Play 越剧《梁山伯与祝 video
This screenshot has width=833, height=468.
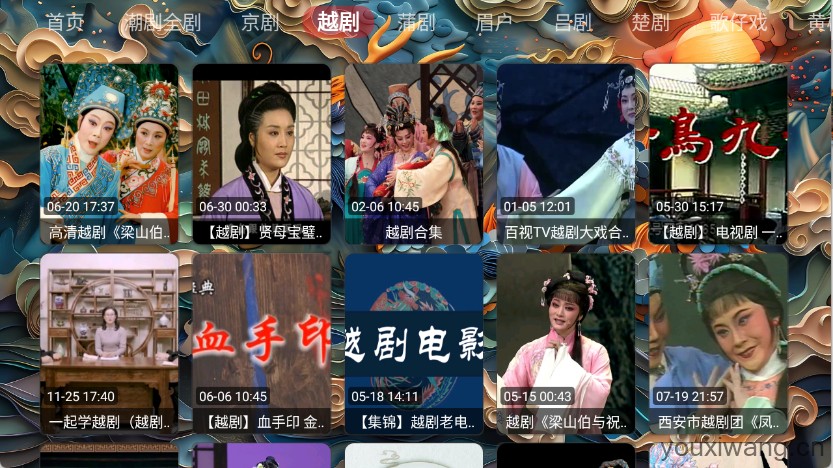click(x=565, y=340)
